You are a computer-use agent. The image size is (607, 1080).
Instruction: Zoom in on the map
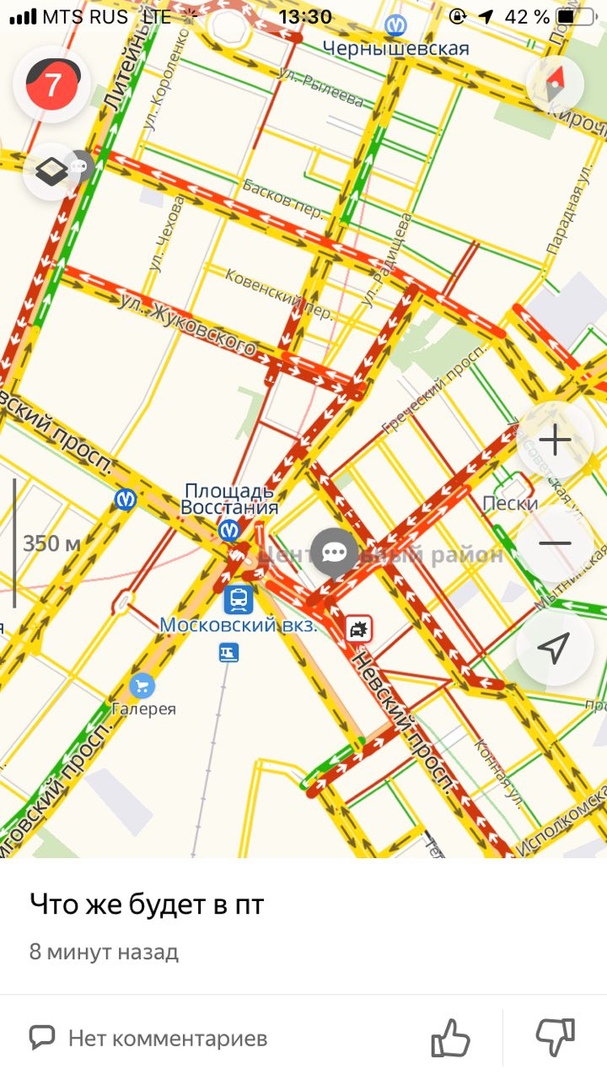coord(554,439)
